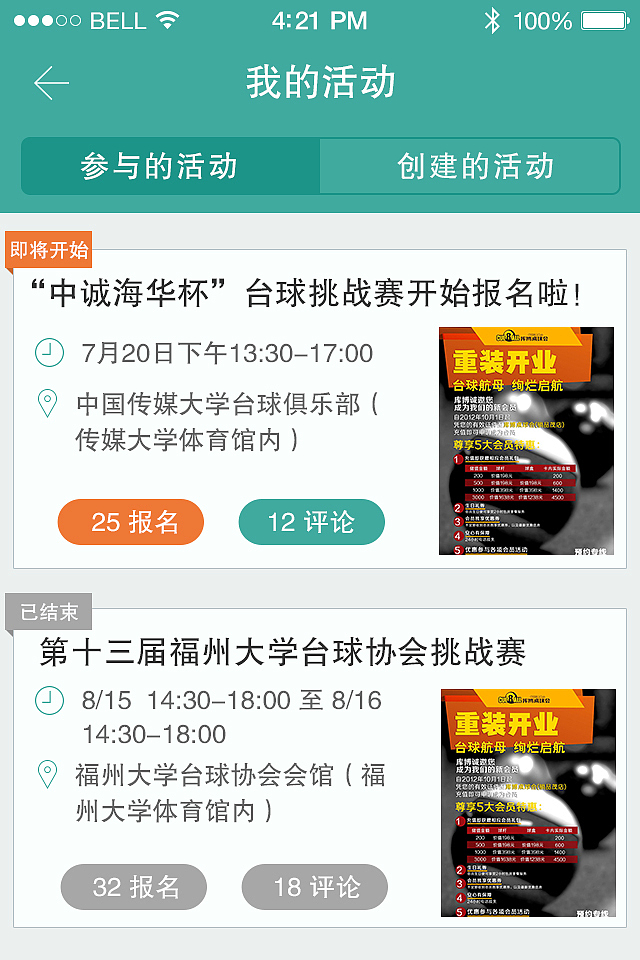Screen dimensions: 640x960
Task: View the 18 评论 comments
Action: 315,887
